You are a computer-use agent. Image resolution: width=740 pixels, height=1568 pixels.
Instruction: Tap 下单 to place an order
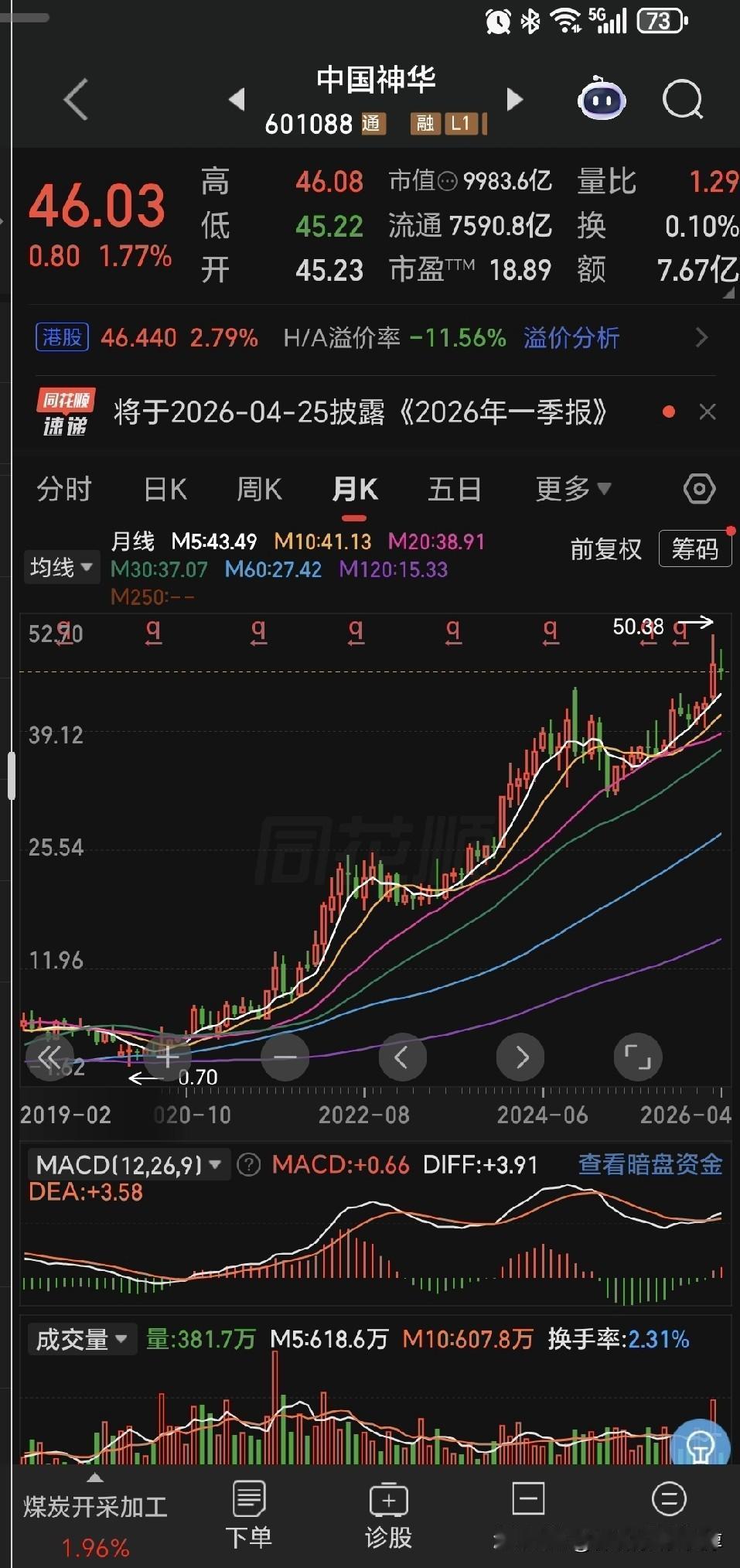click(248, 1515)
